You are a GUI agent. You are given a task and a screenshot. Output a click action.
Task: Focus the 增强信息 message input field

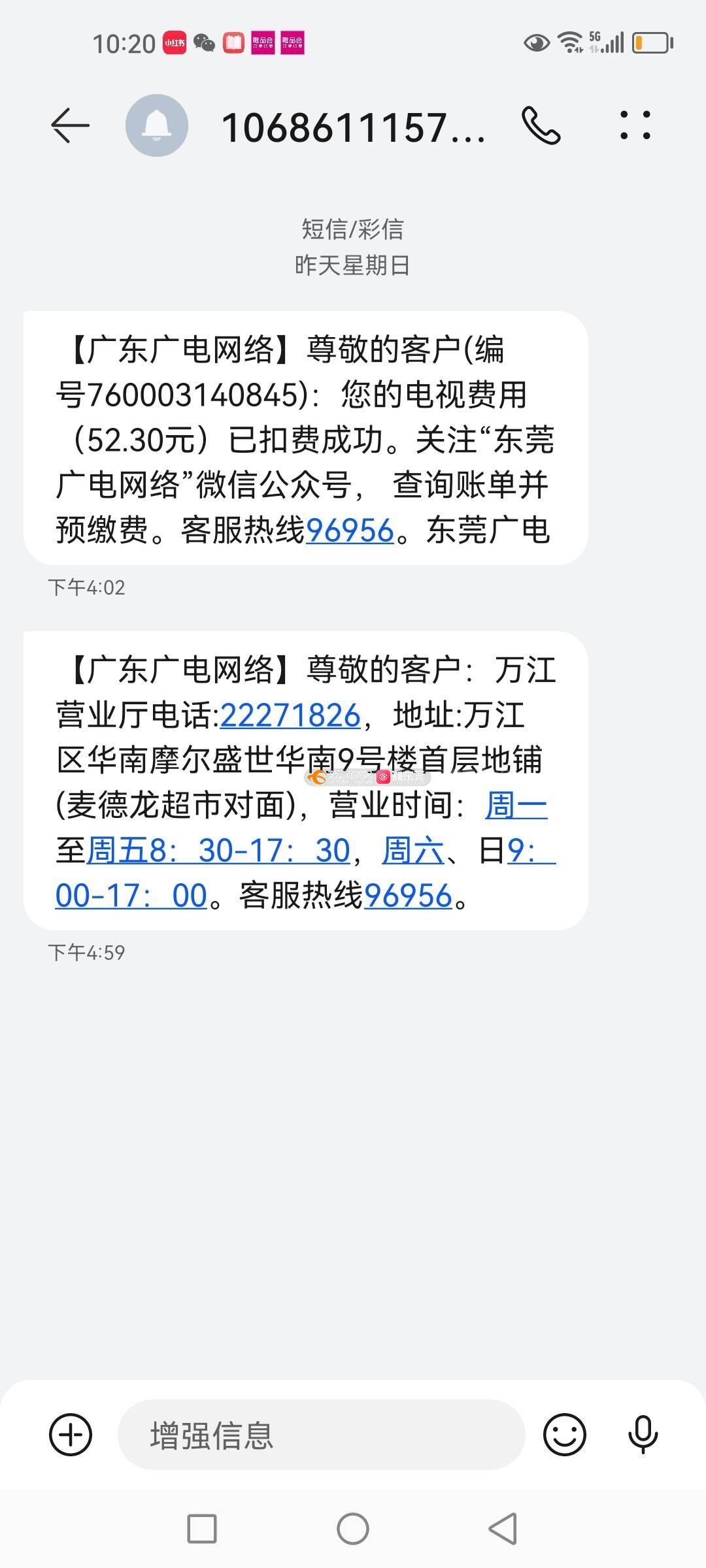coord(322,1435)
